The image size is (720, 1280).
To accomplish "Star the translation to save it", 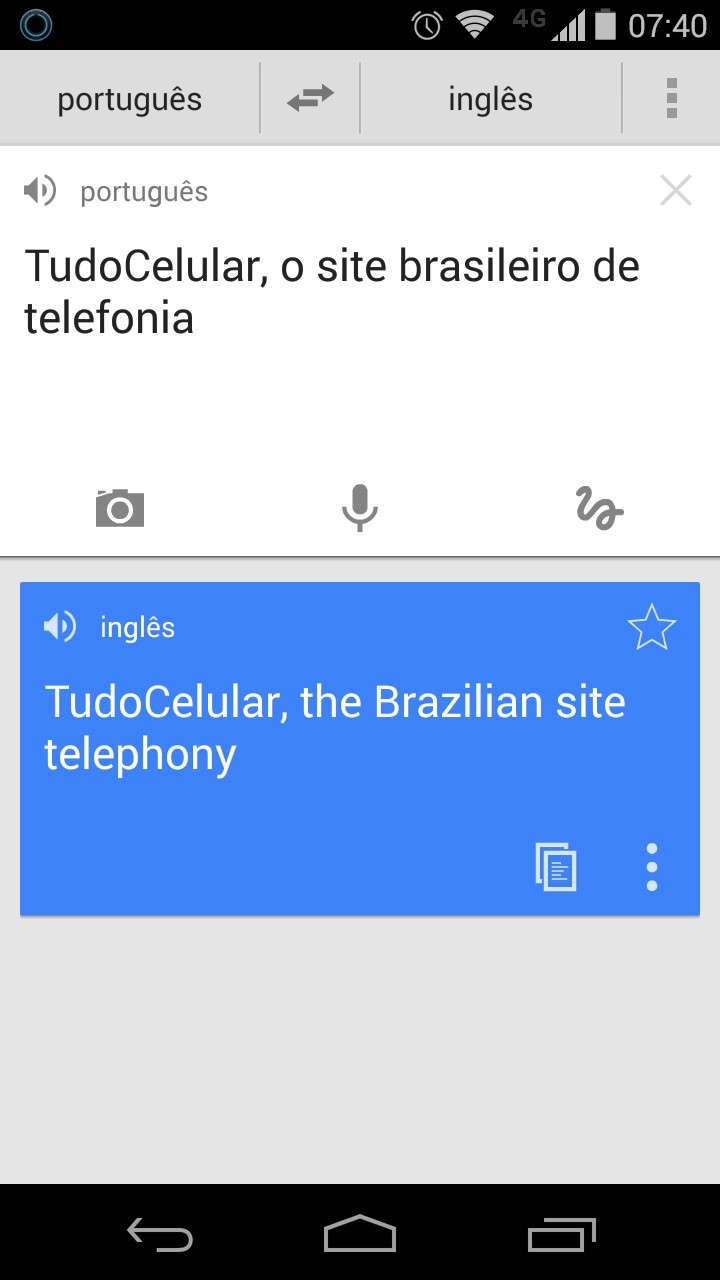I will tap(652, 627).
